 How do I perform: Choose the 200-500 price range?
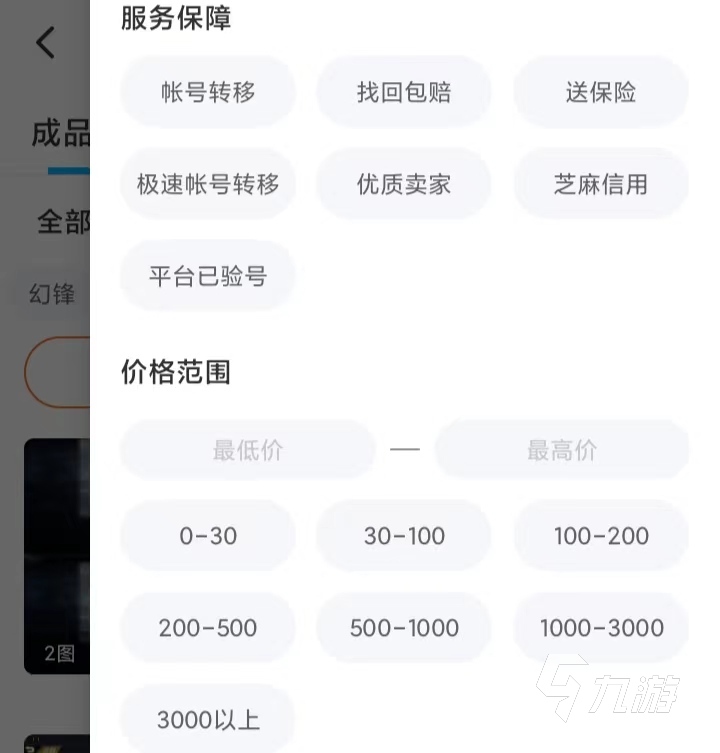[208, 628]
